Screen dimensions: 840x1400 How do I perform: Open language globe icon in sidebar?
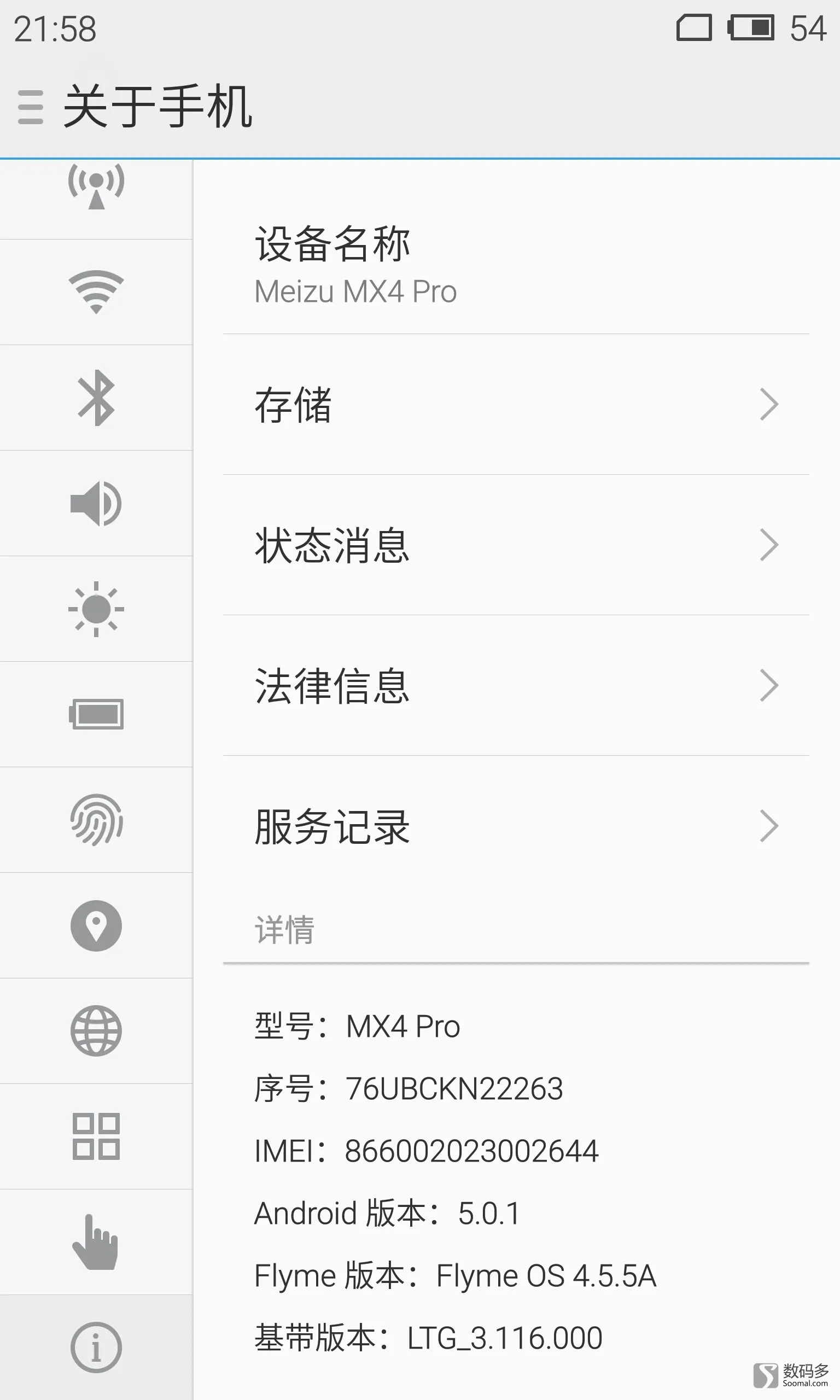(x=96, y=1031)
